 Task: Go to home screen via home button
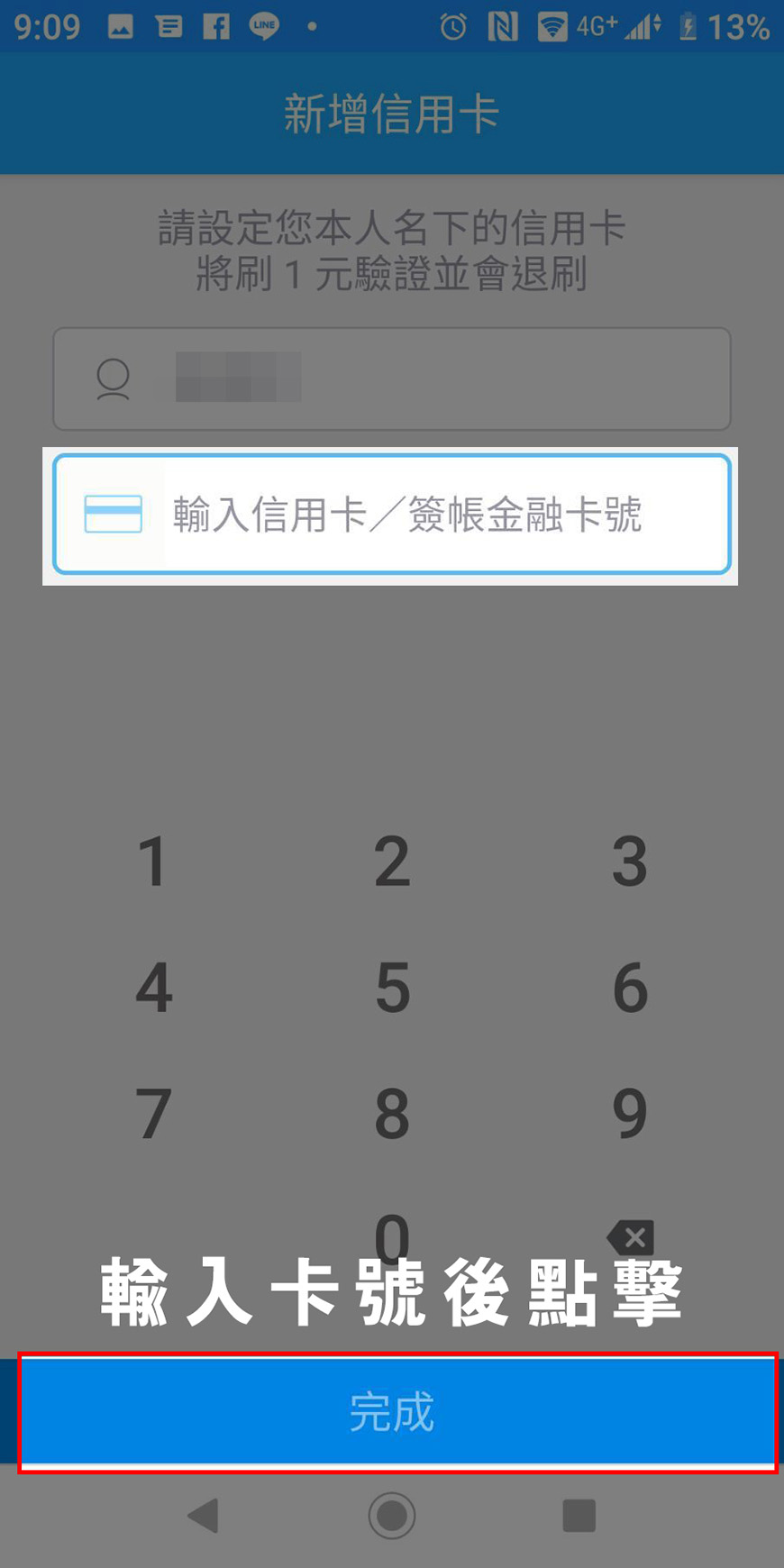pos(392,1516)
